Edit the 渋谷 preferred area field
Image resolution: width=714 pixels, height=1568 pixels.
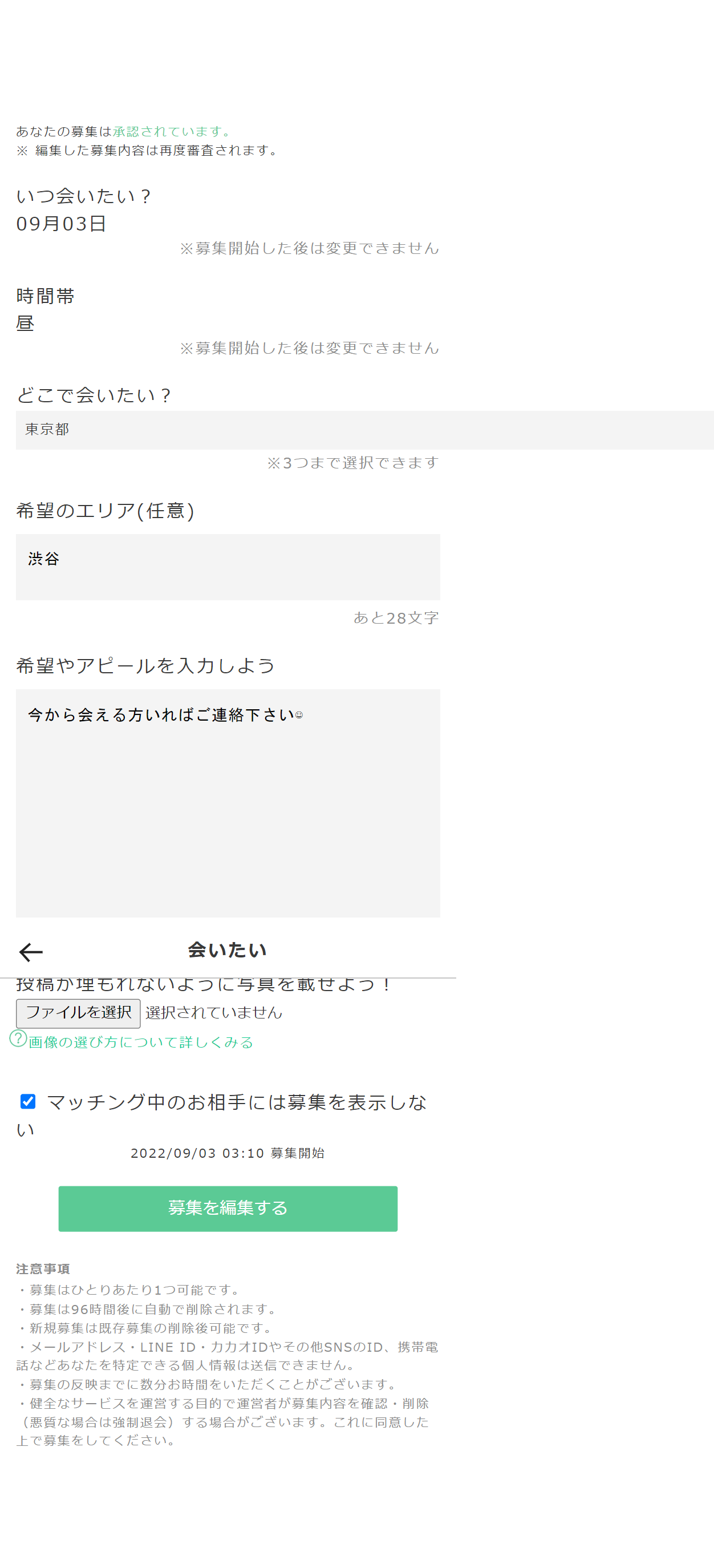228,567
